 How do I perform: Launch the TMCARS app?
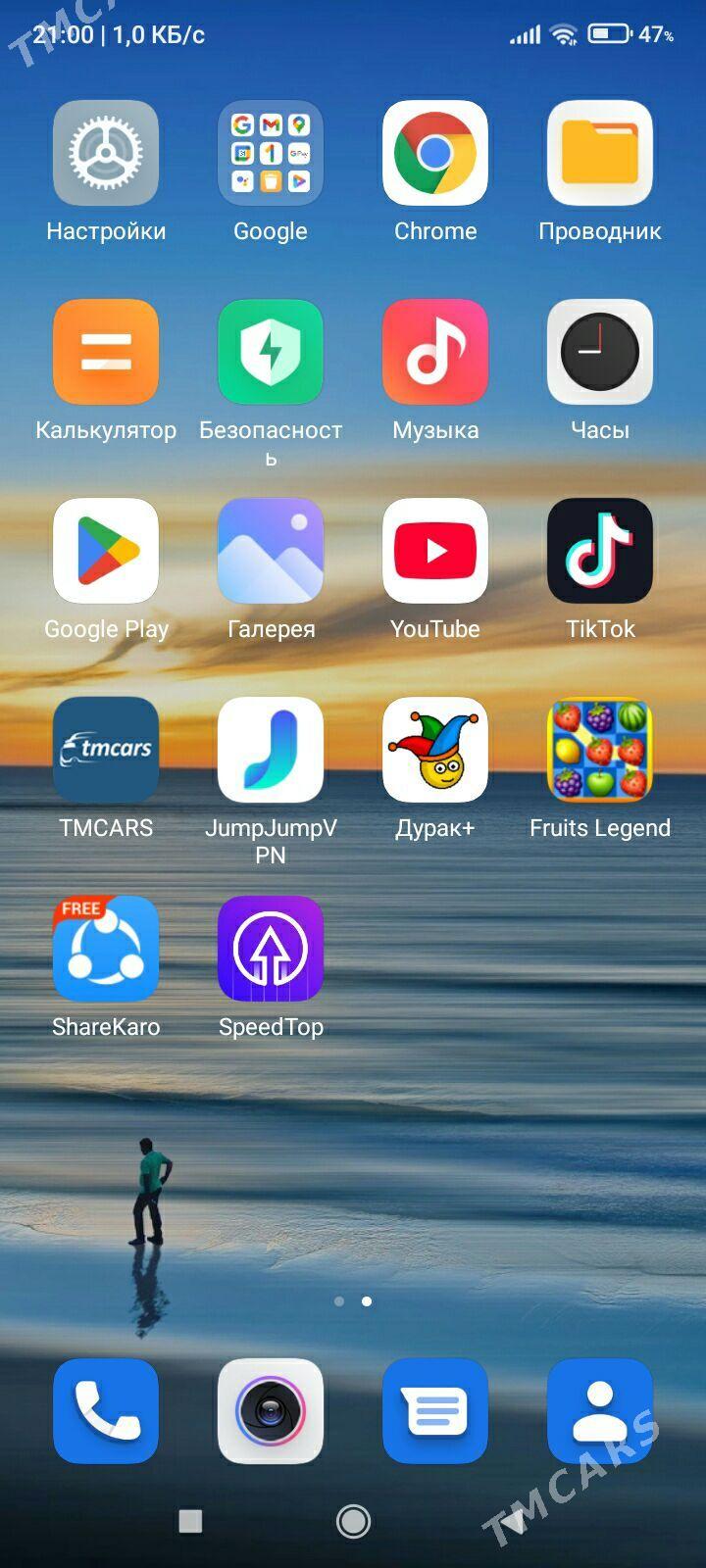coord(106,750)
